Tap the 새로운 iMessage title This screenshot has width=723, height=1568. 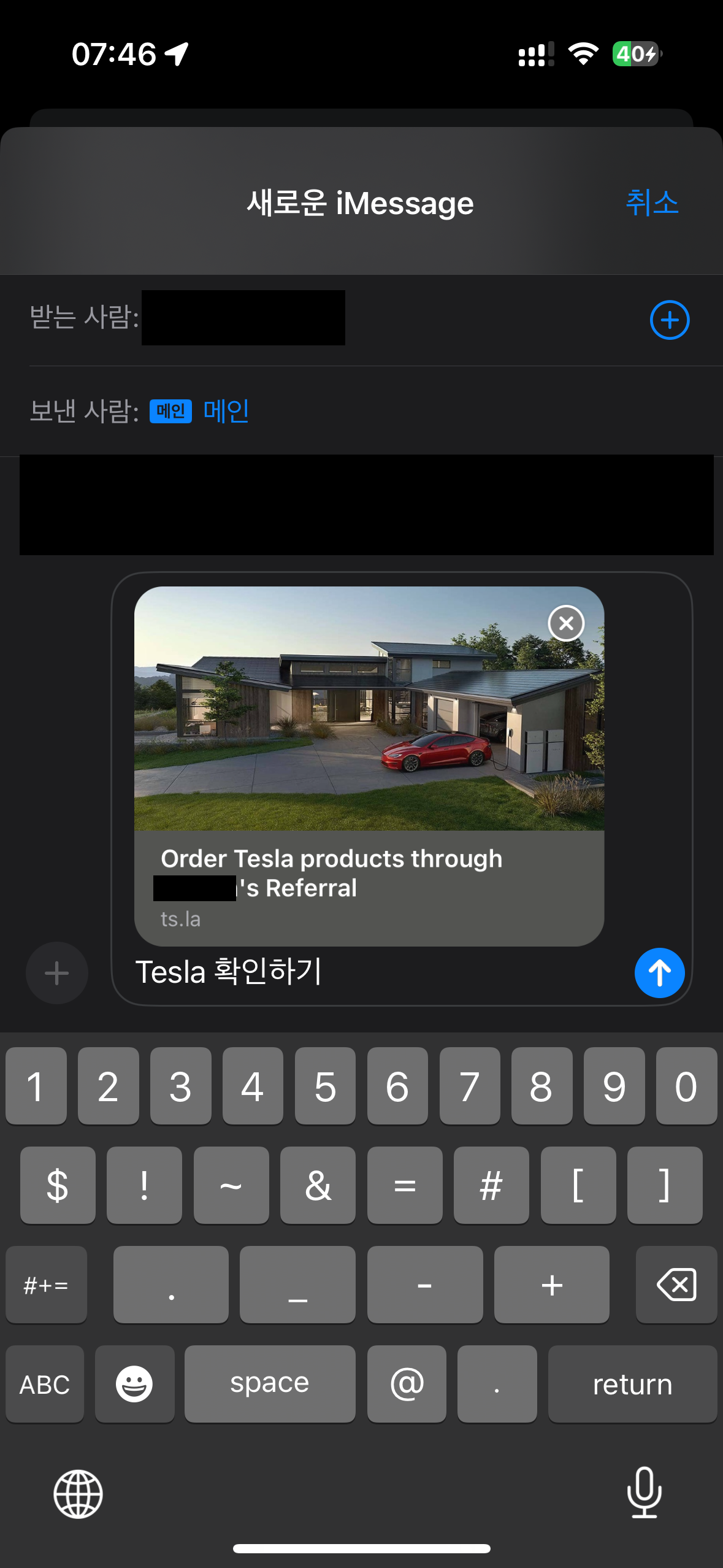click(x=361, y=202)
